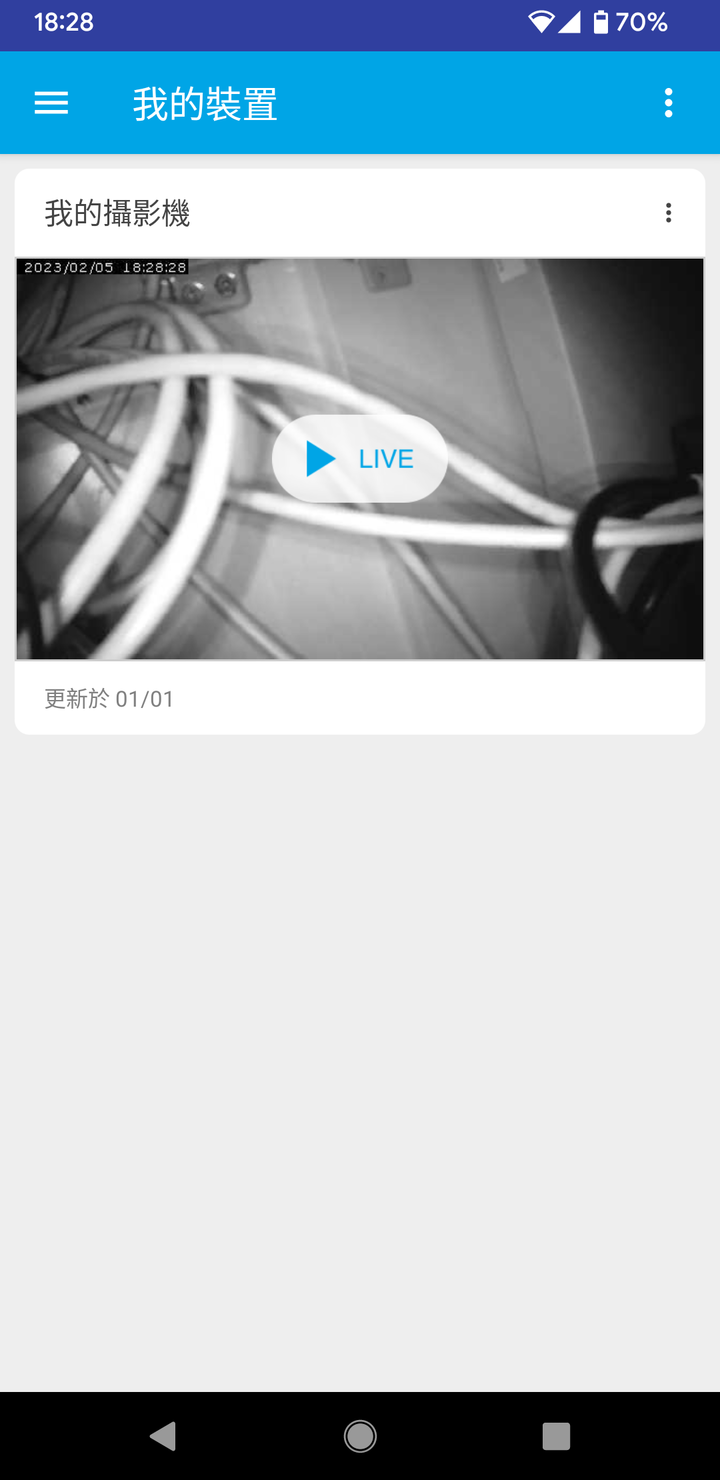Go back using system navigation

(163, 1436)
